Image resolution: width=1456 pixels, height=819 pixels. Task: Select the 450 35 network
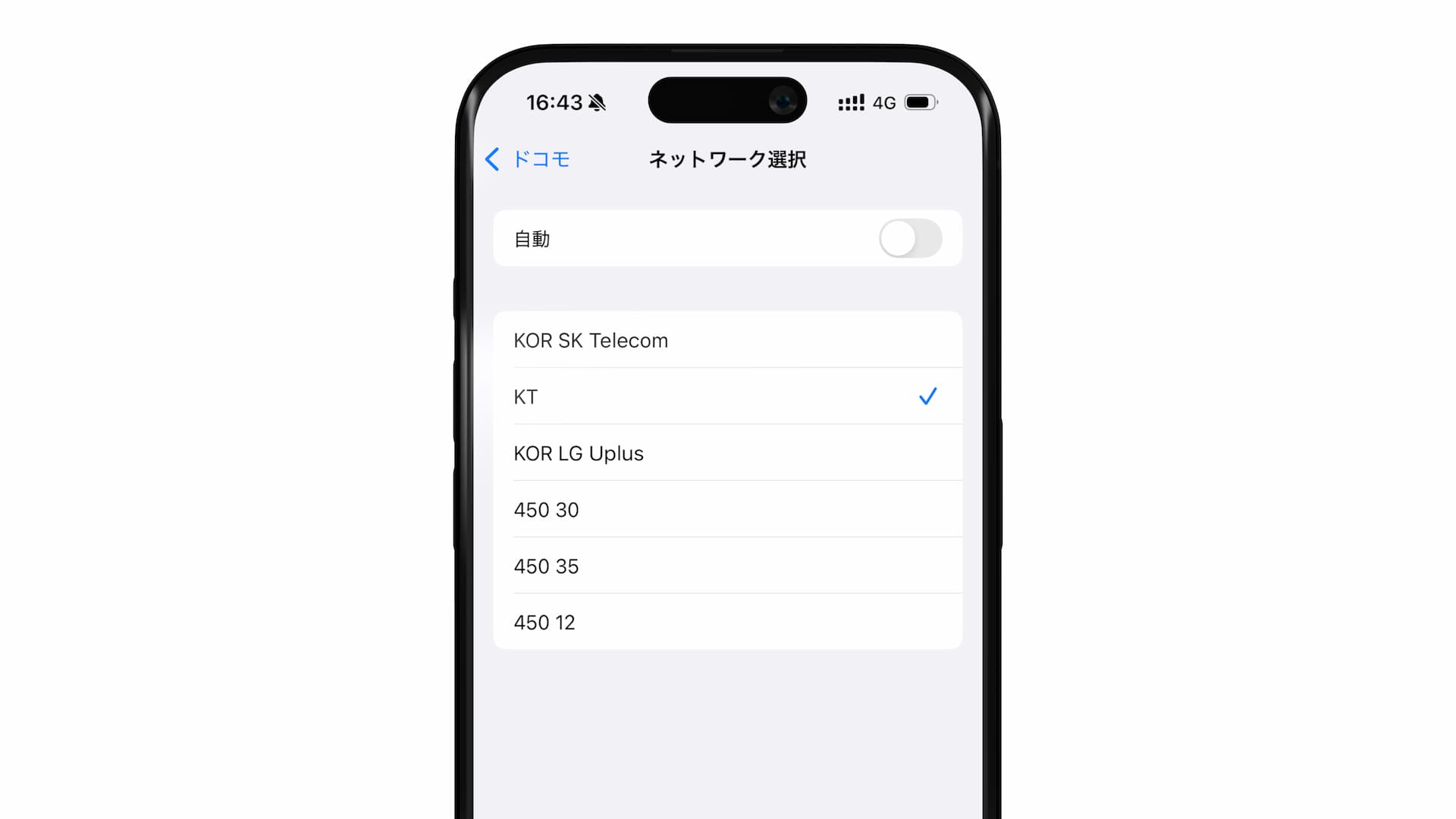(x=726, y=566)
